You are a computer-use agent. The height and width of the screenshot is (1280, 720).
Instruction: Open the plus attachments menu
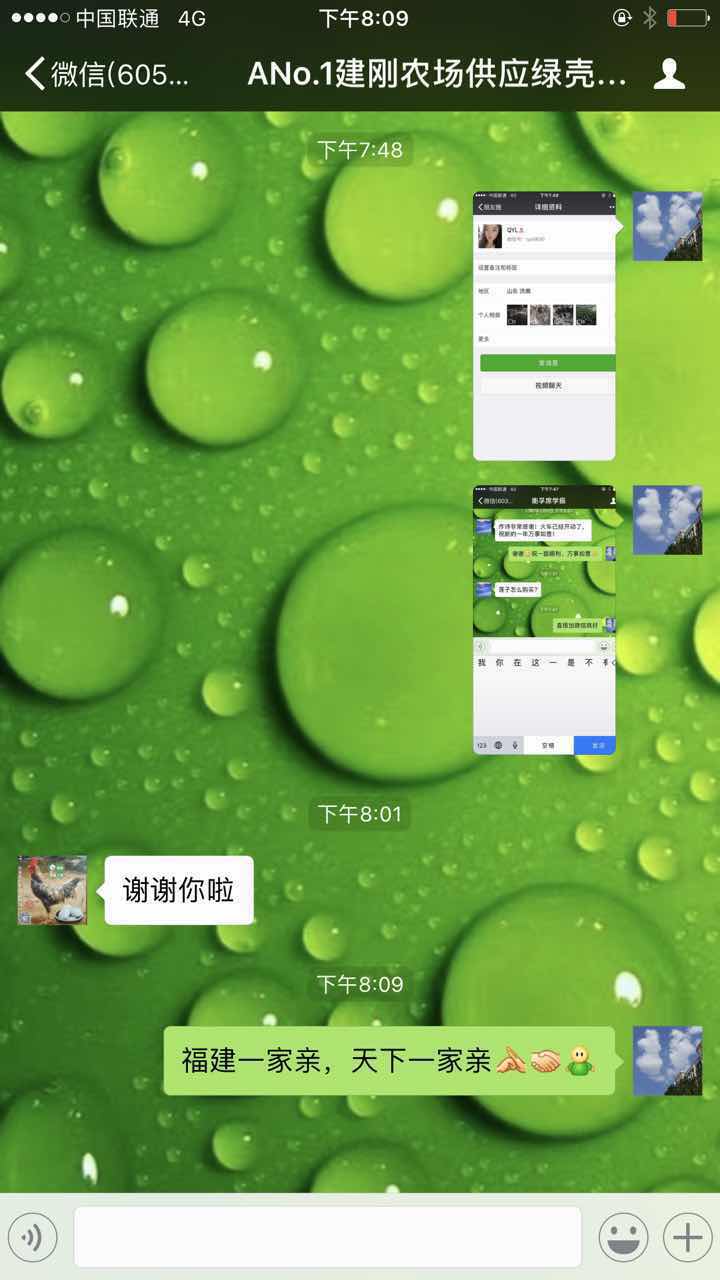[687, 1238]
